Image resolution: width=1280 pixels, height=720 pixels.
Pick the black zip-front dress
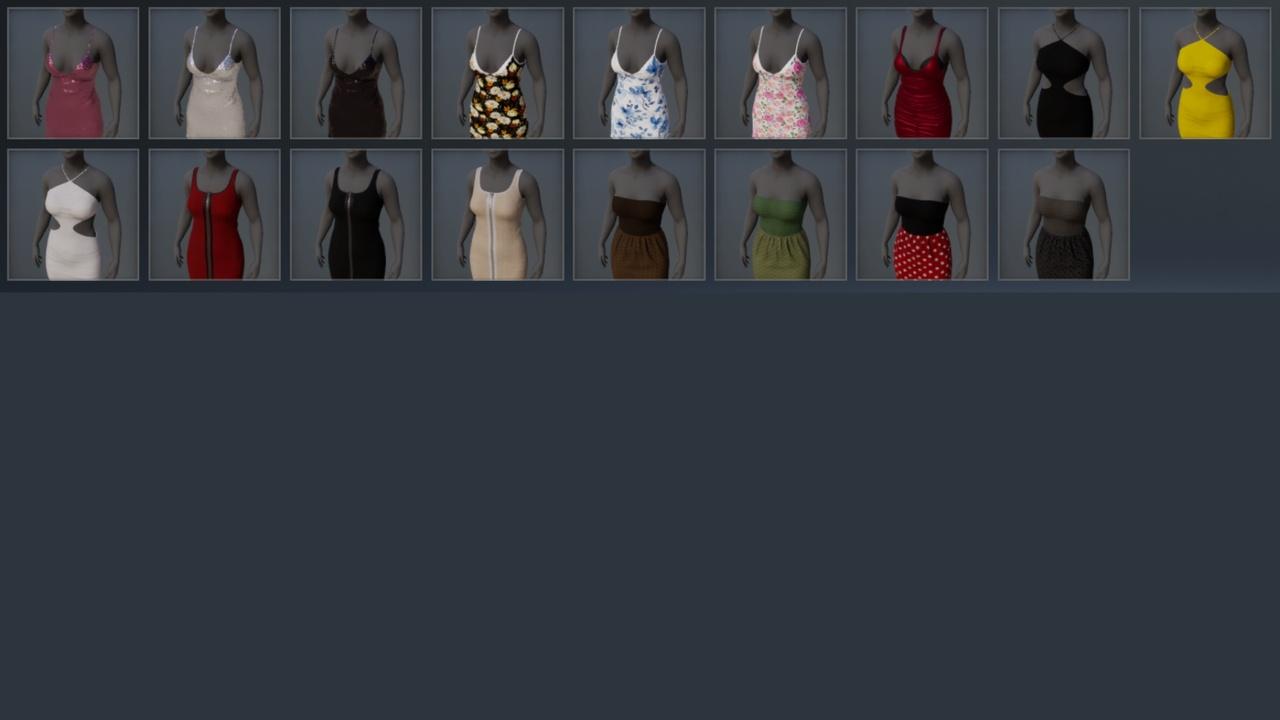coord(356,215)
